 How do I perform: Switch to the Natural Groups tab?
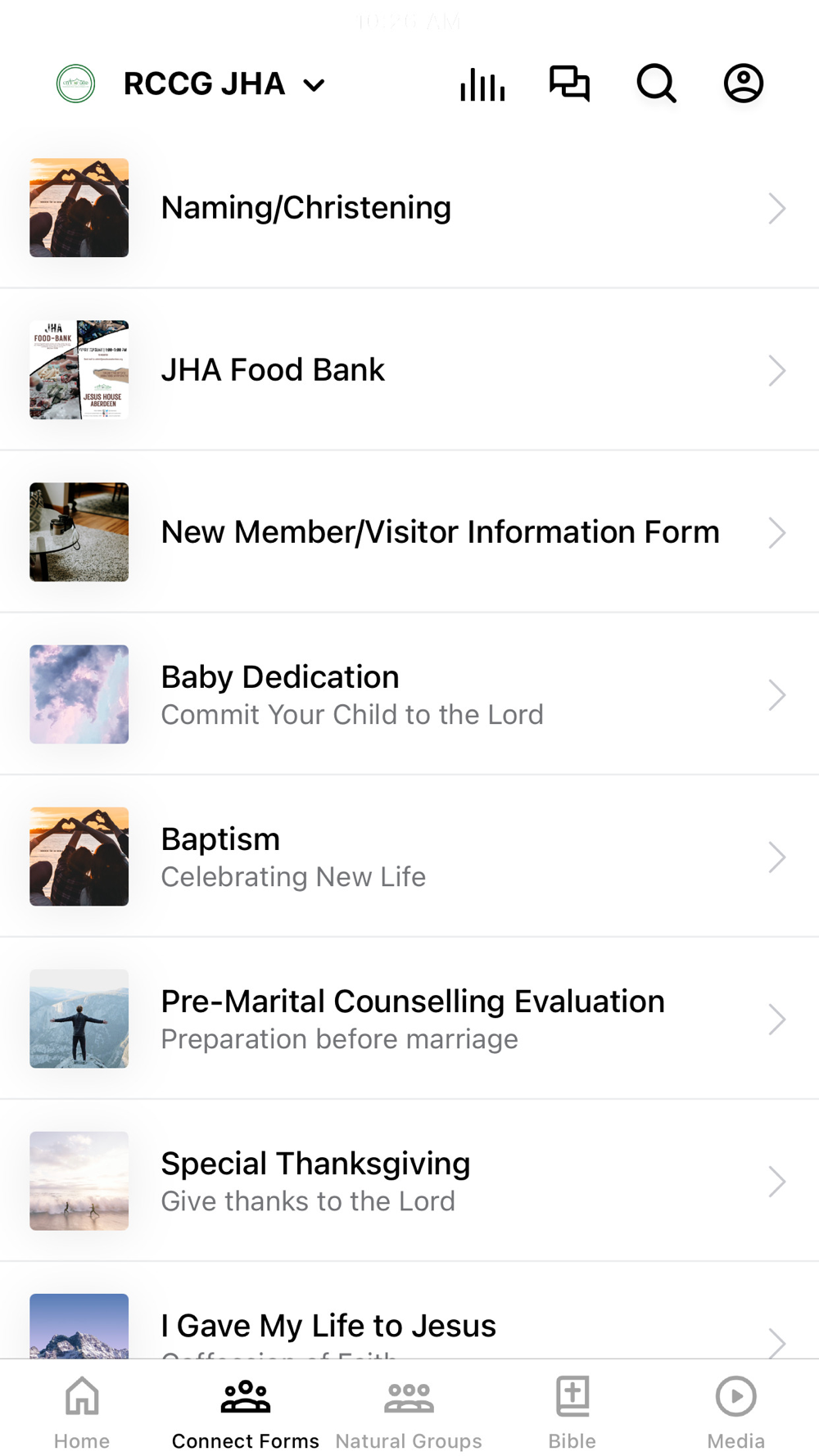409,1412
